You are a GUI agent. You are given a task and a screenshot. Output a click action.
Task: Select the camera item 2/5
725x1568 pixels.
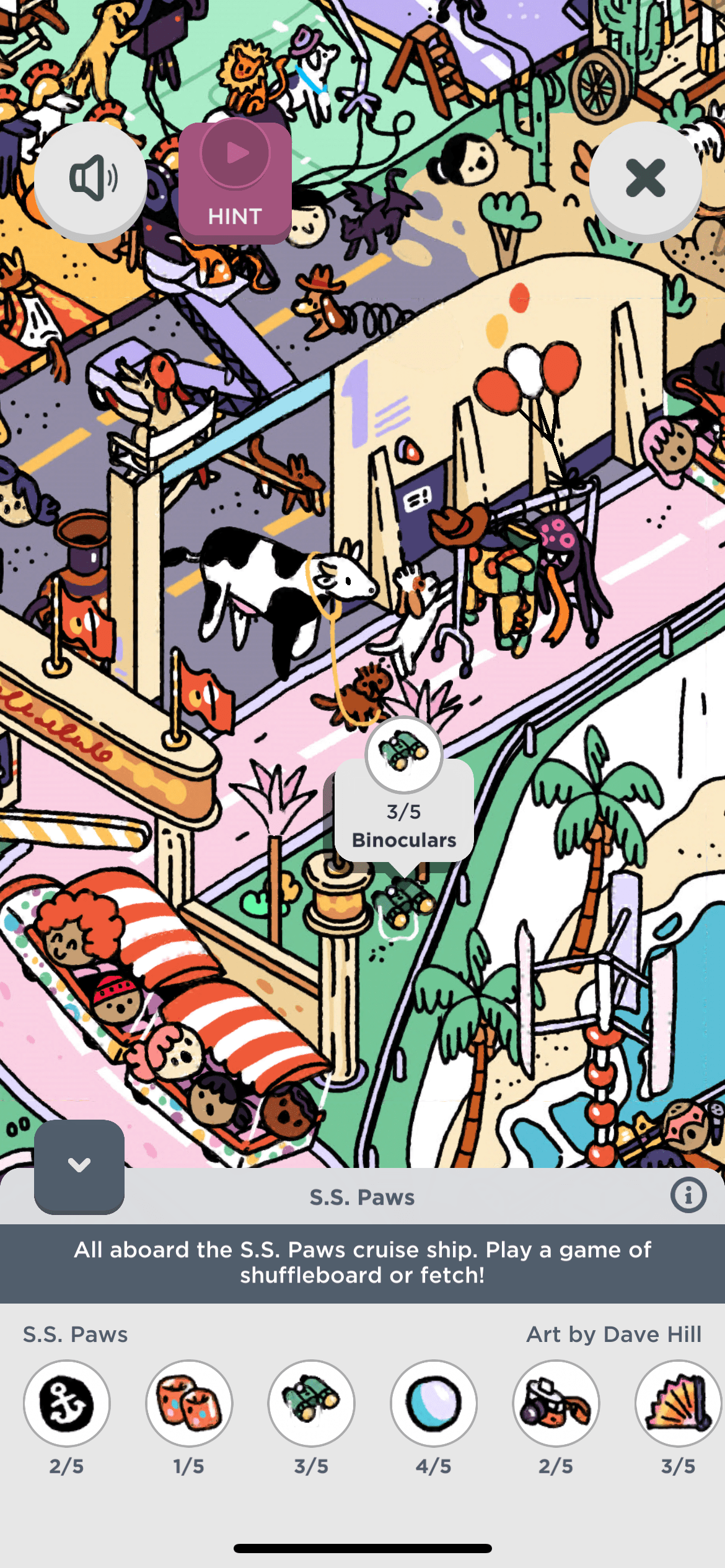[x=556, y=1403]
